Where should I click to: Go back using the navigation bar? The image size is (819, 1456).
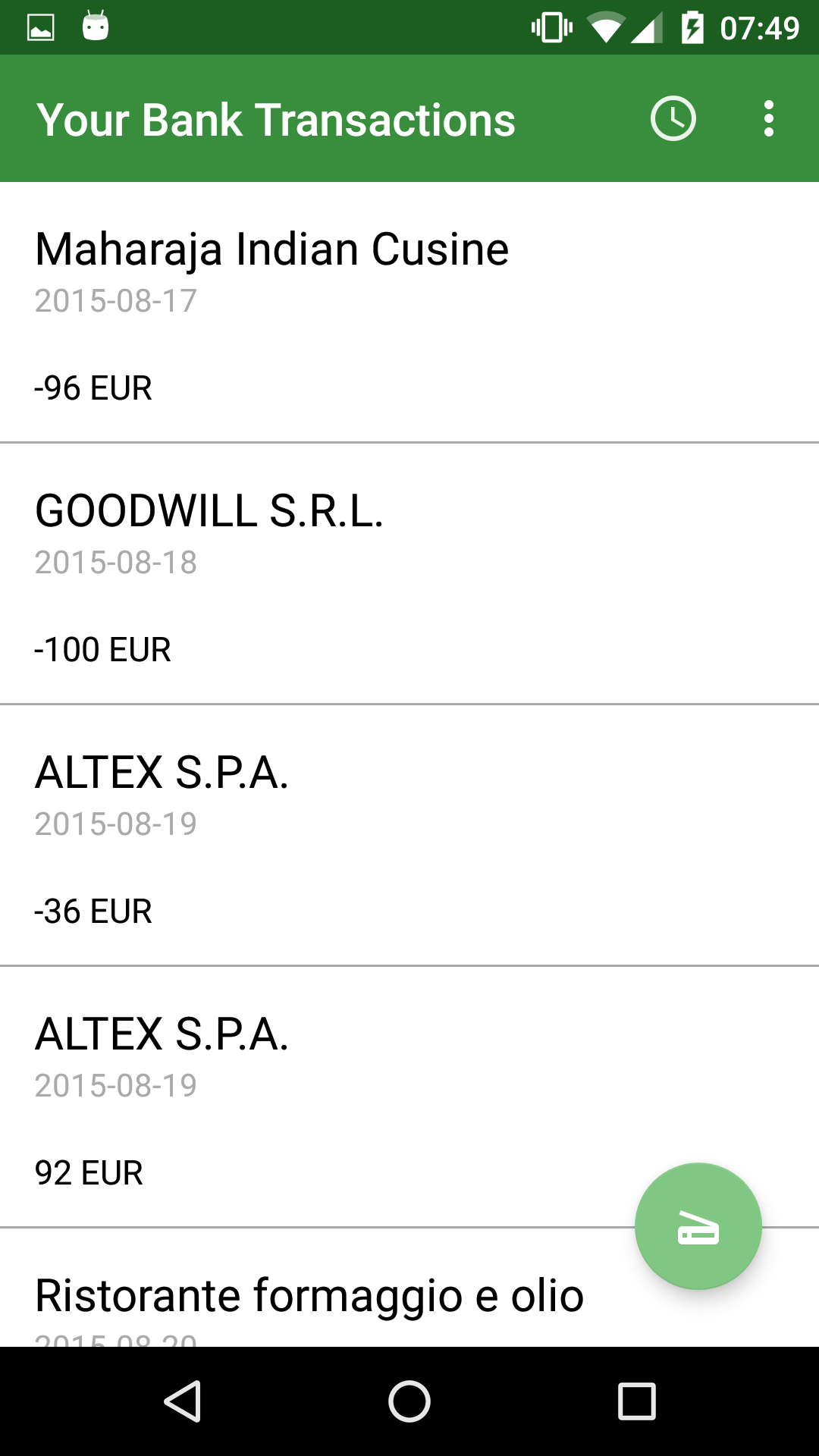[182, 1401]
